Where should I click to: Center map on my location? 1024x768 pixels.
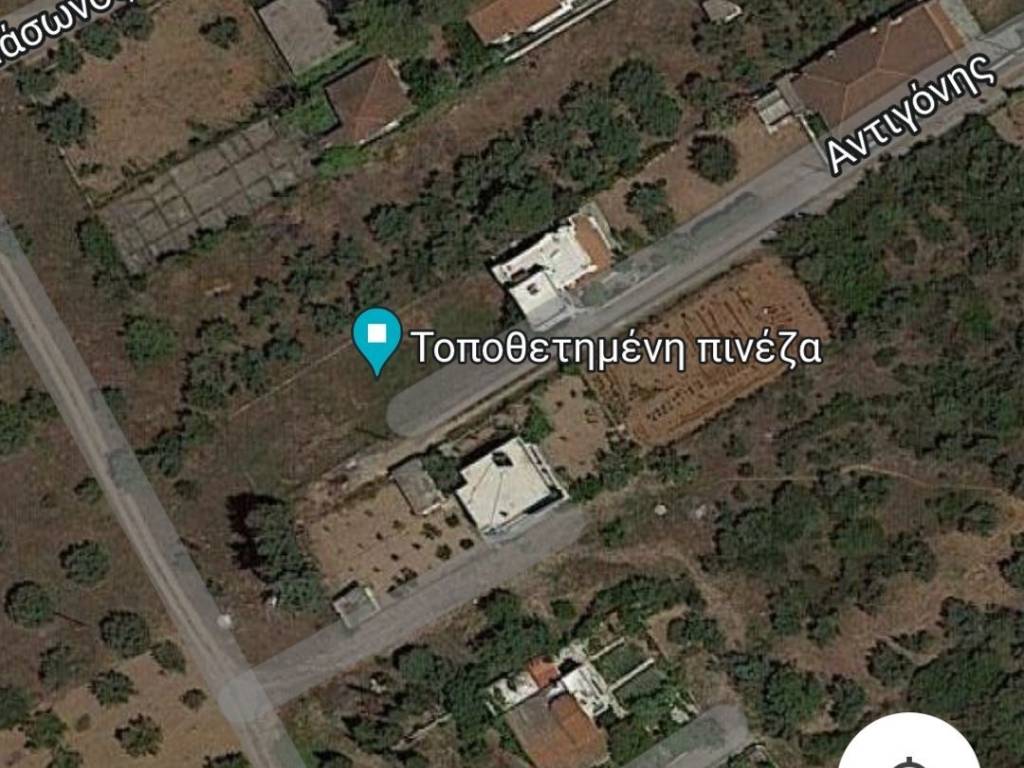[908, 750]
